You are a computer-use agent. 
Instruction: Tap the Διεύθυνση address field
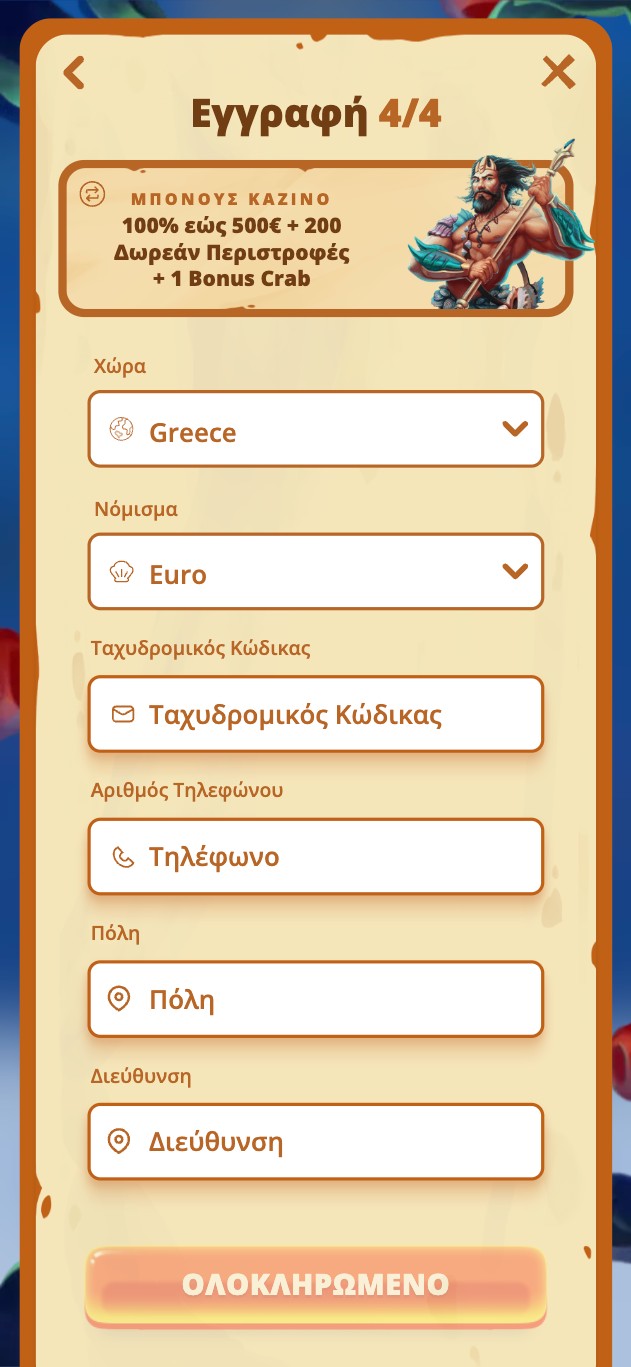pyautogui.click(x=316, y=1141)
